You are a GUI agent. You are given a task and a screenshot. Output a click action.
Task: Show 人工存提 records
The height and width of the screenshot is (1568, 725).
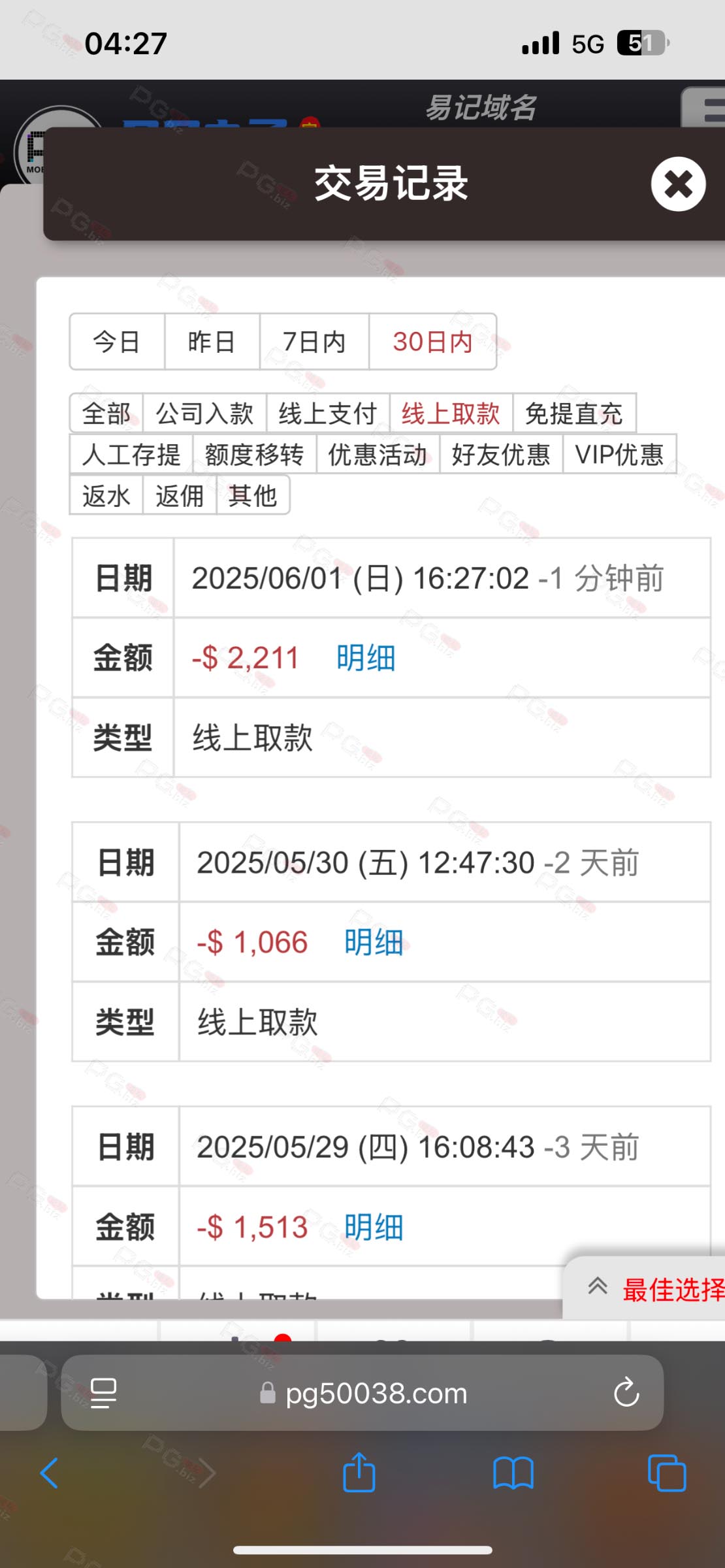pos(131,455)
